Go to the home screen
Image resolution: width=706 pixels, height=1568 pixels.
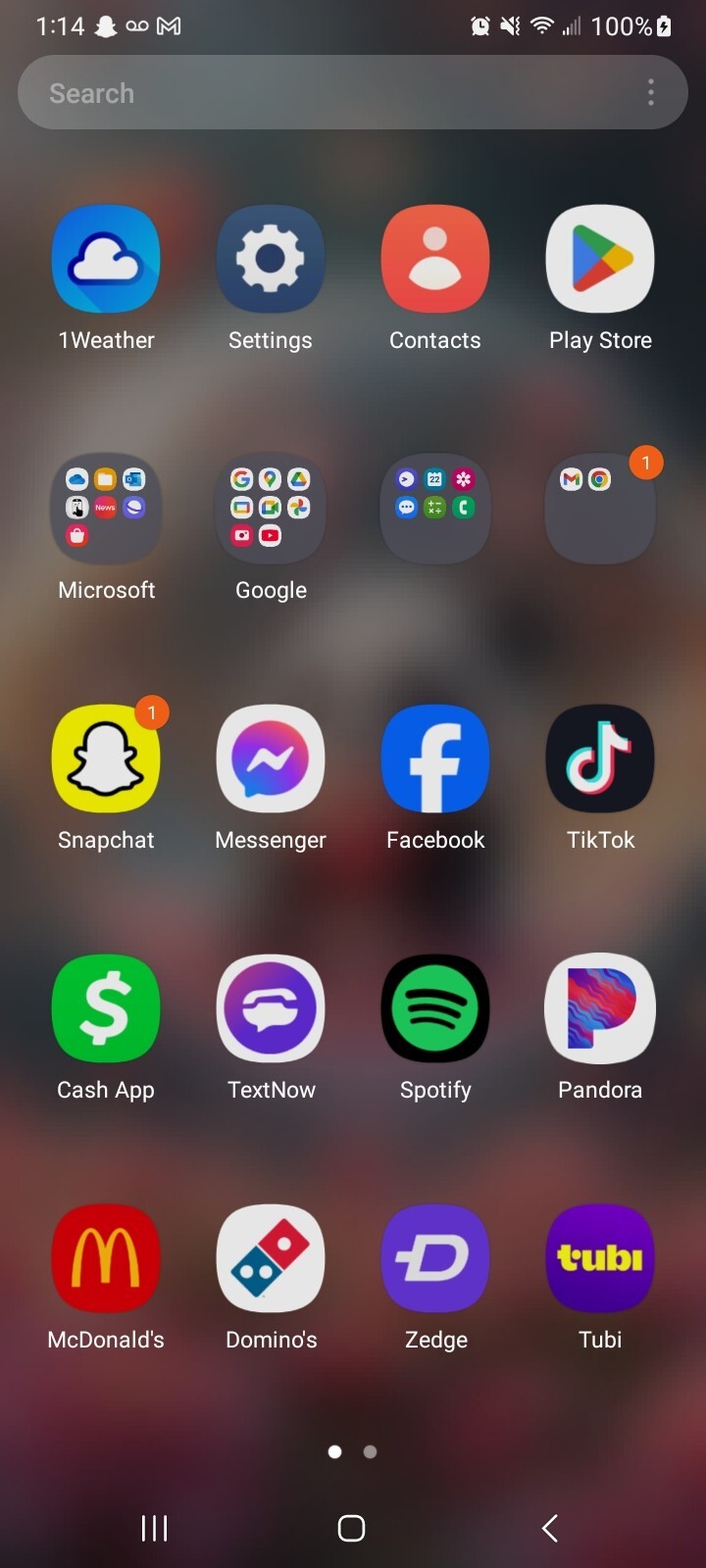point(352,1528)
